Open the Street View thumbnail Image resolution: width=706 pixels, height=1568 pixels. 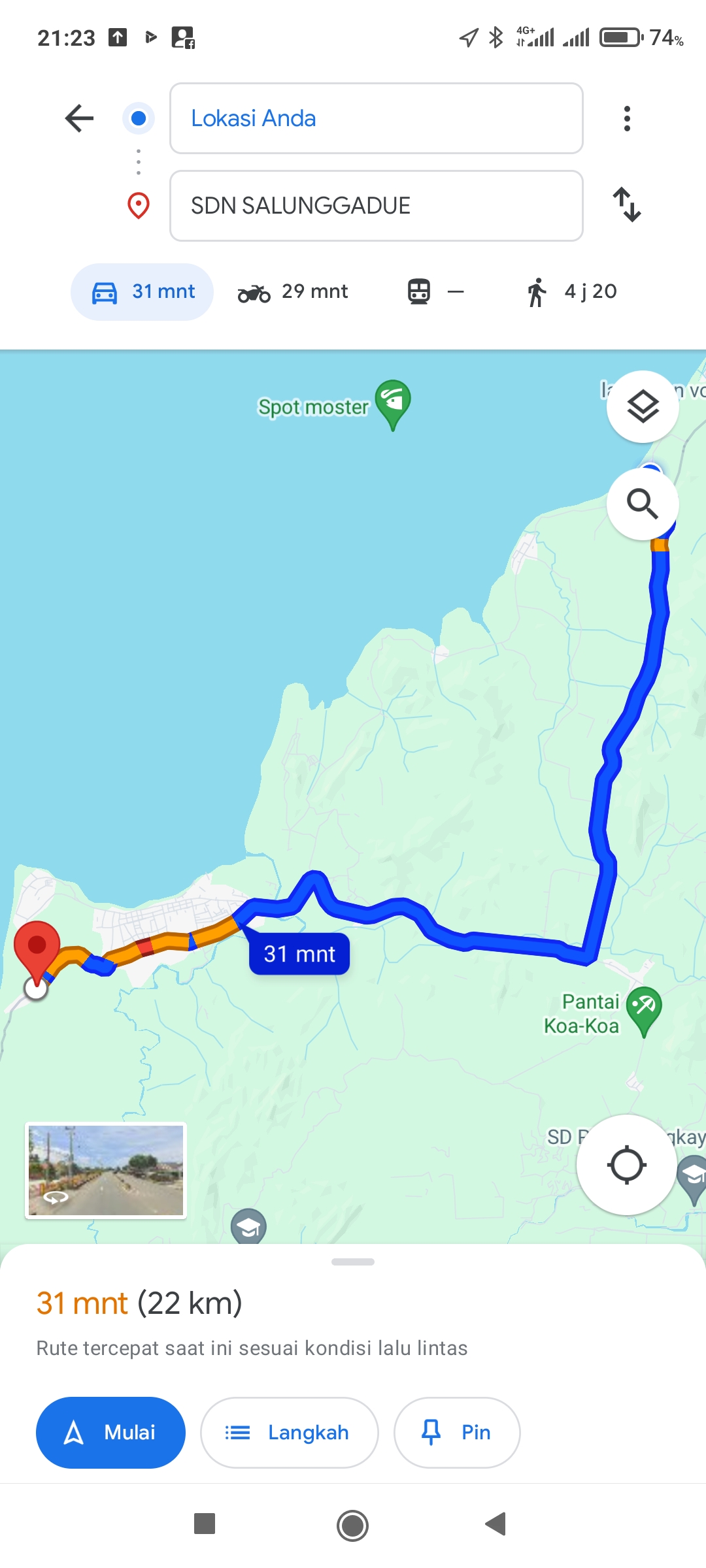(x=106, y=1170)
